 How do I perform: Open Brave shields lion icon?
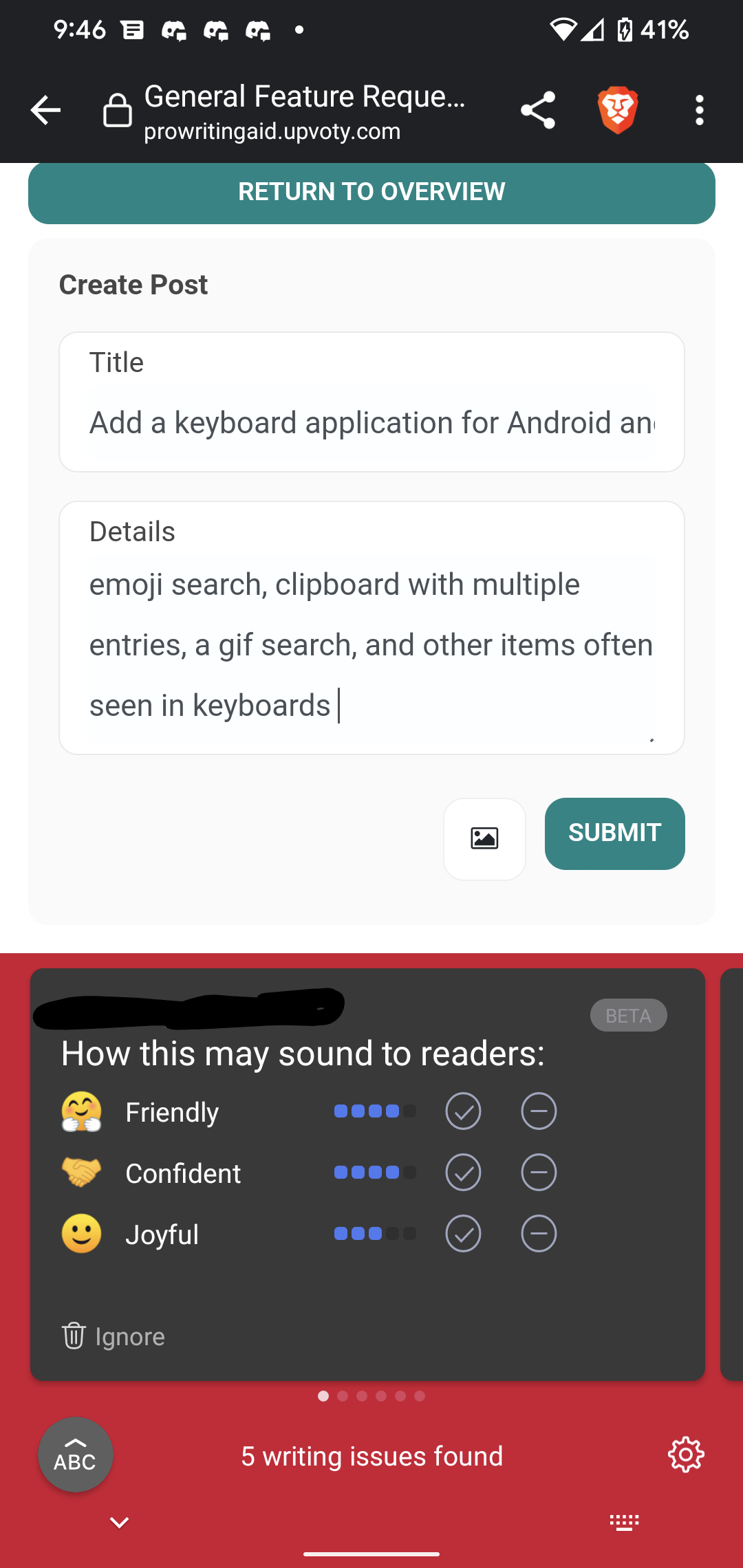click(x=618, y=110)
